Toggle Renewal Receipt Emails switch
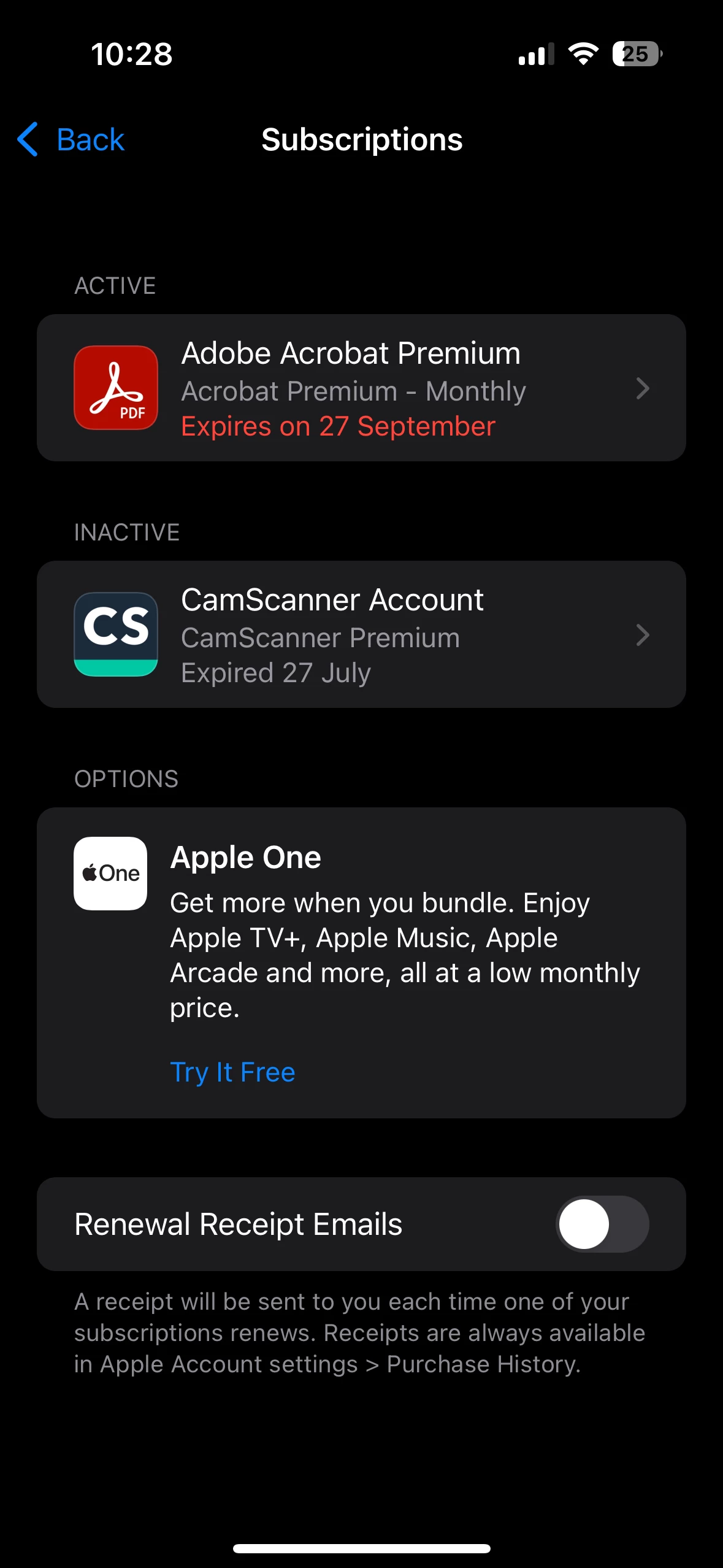The width and height of the screenshot is (723, 1568). [x=602, y=1224]
